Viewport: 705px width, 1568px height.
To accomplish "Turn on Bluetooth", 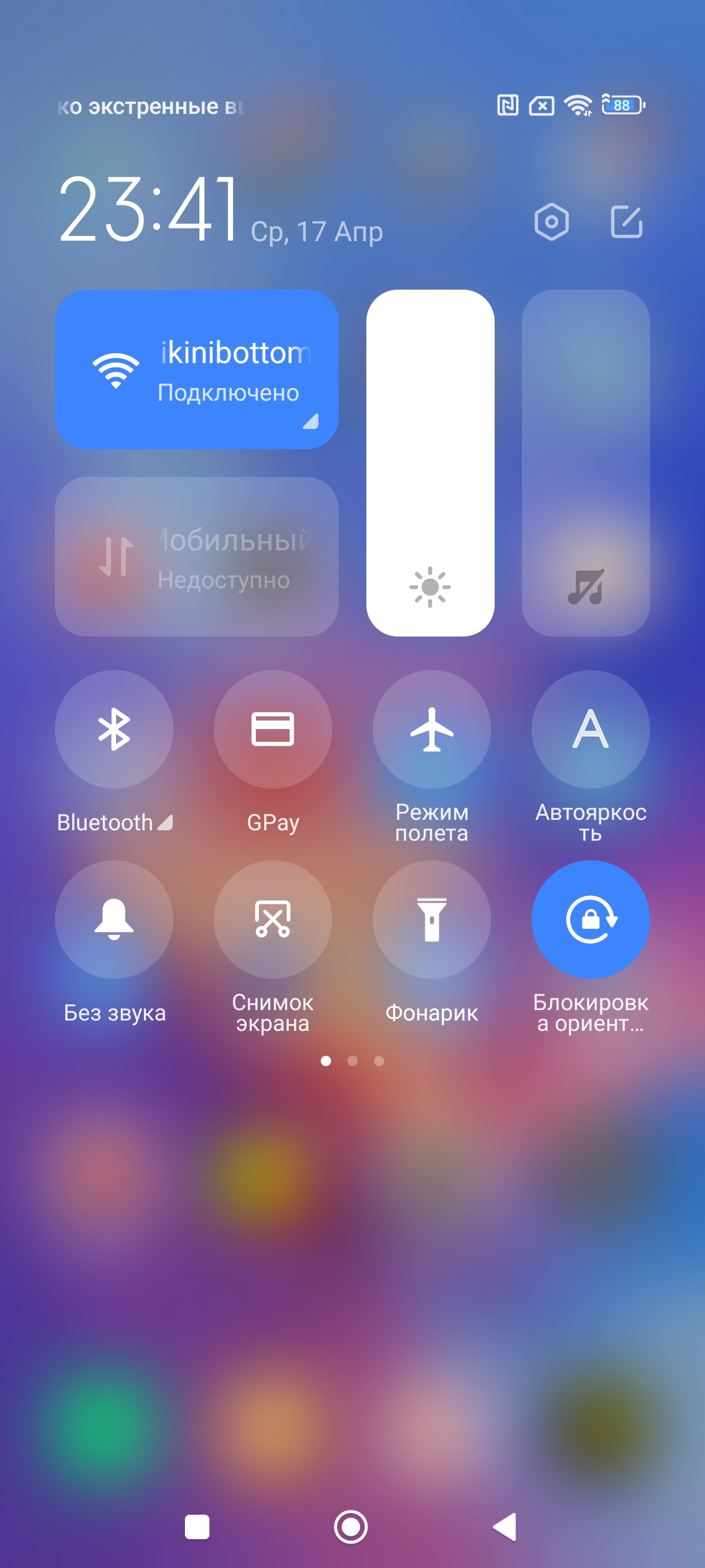I will [114, 729].
